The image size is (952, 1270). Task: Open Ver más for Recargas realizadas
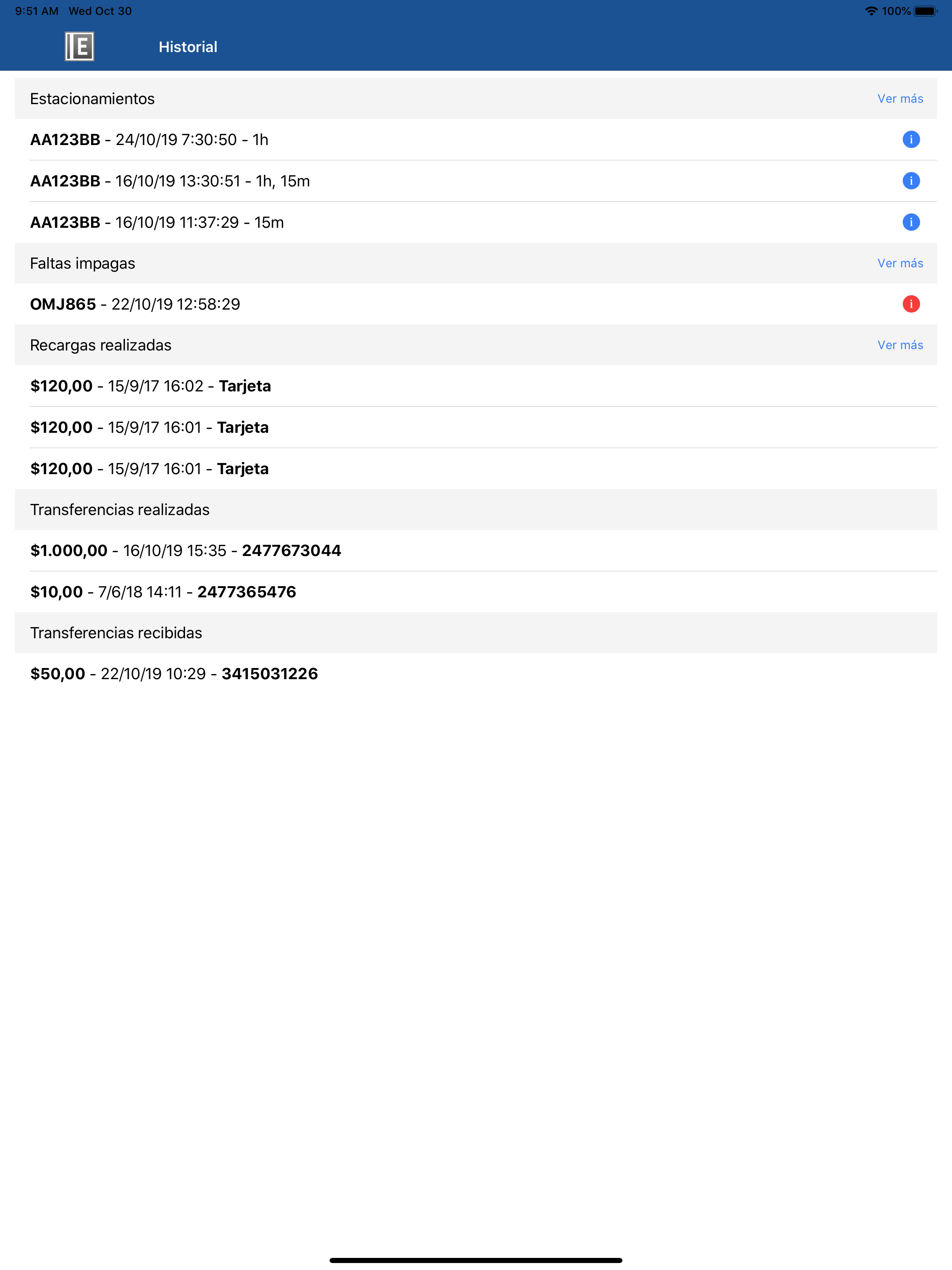coord(900,345)
